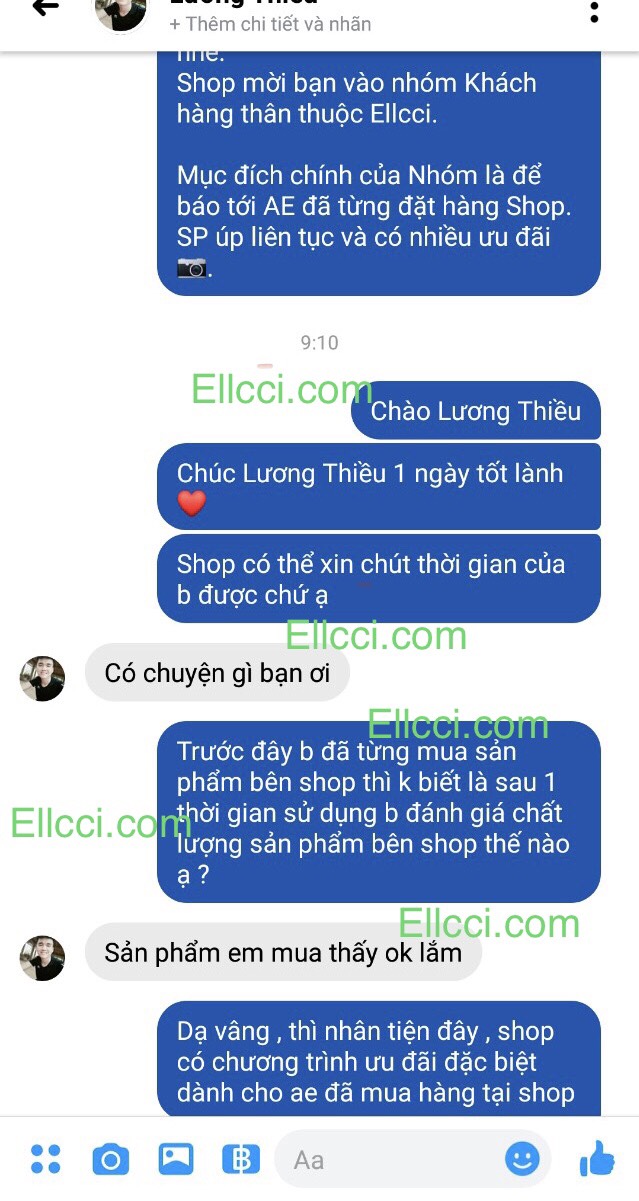Screen dimensions: 639x1201
Task: Send a thumbs-up like
Action: coord(597,1159)
